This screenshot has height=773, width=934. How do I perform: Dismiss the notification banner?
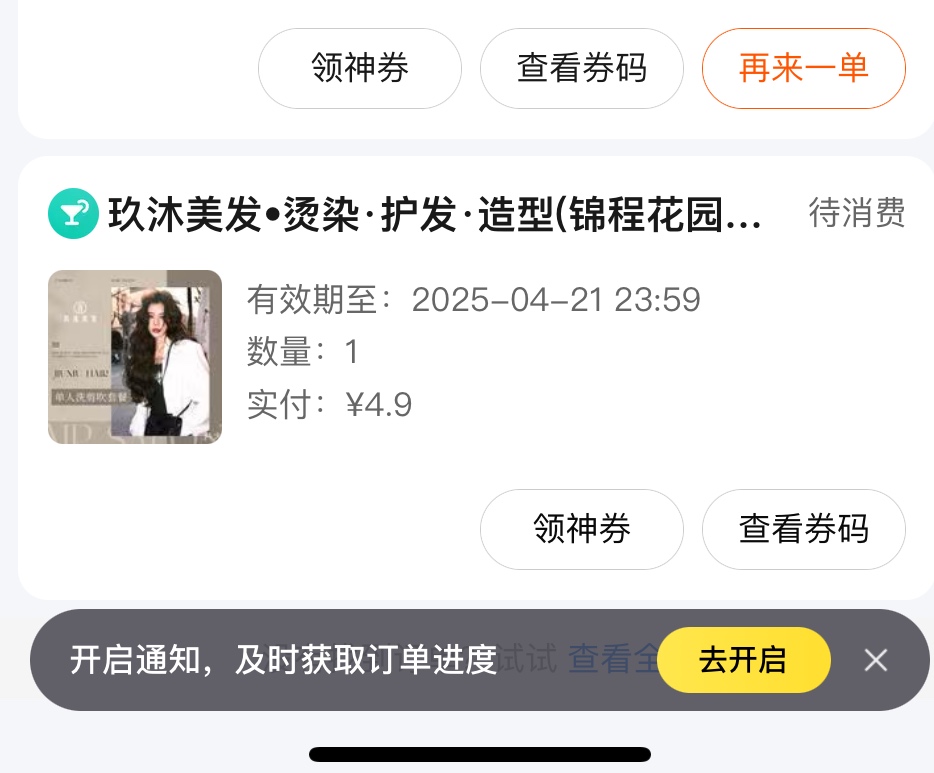tap(876, 660)
